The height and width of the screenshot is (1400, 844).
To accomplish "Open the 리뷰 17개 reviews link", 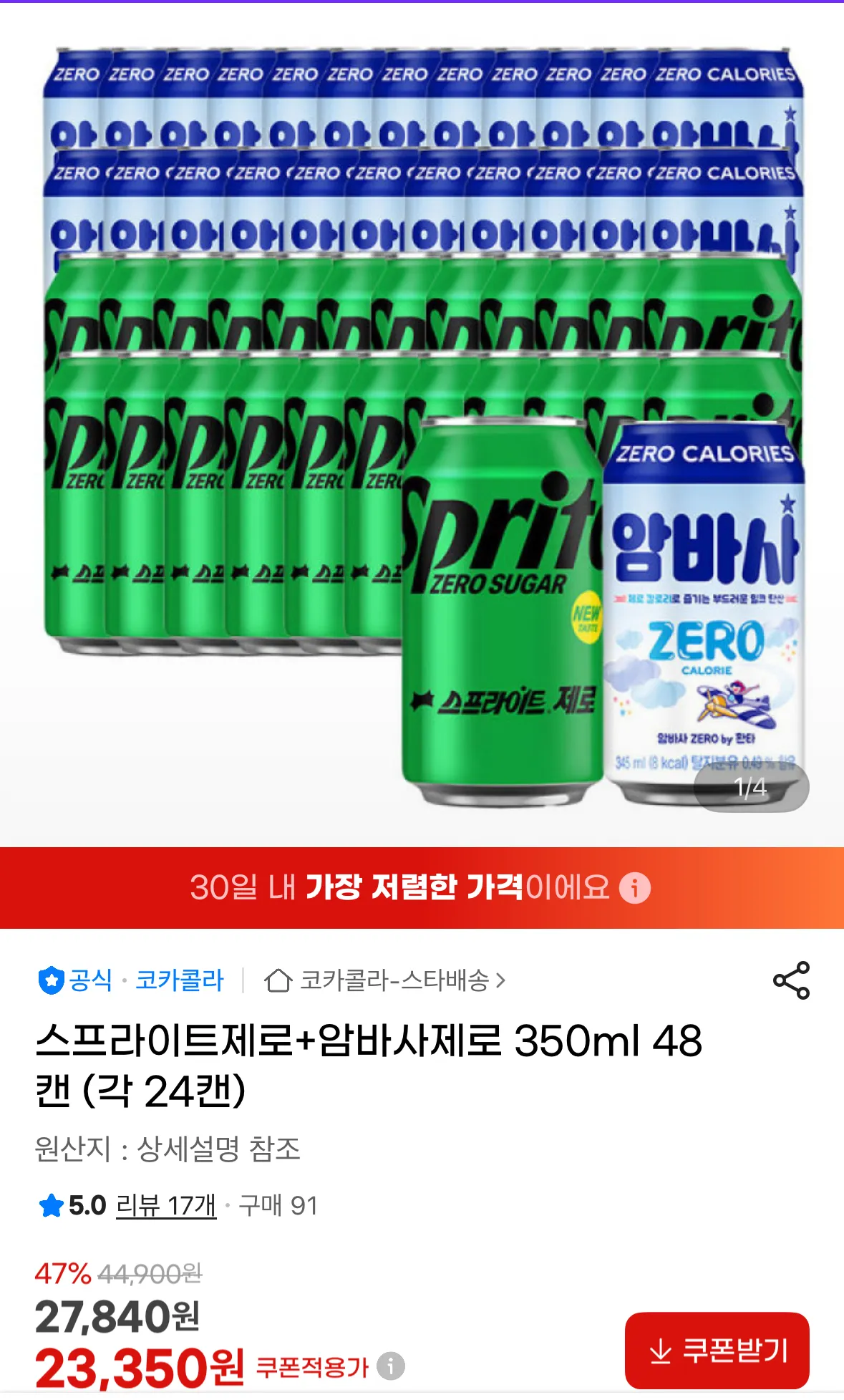I will 166,1206.
